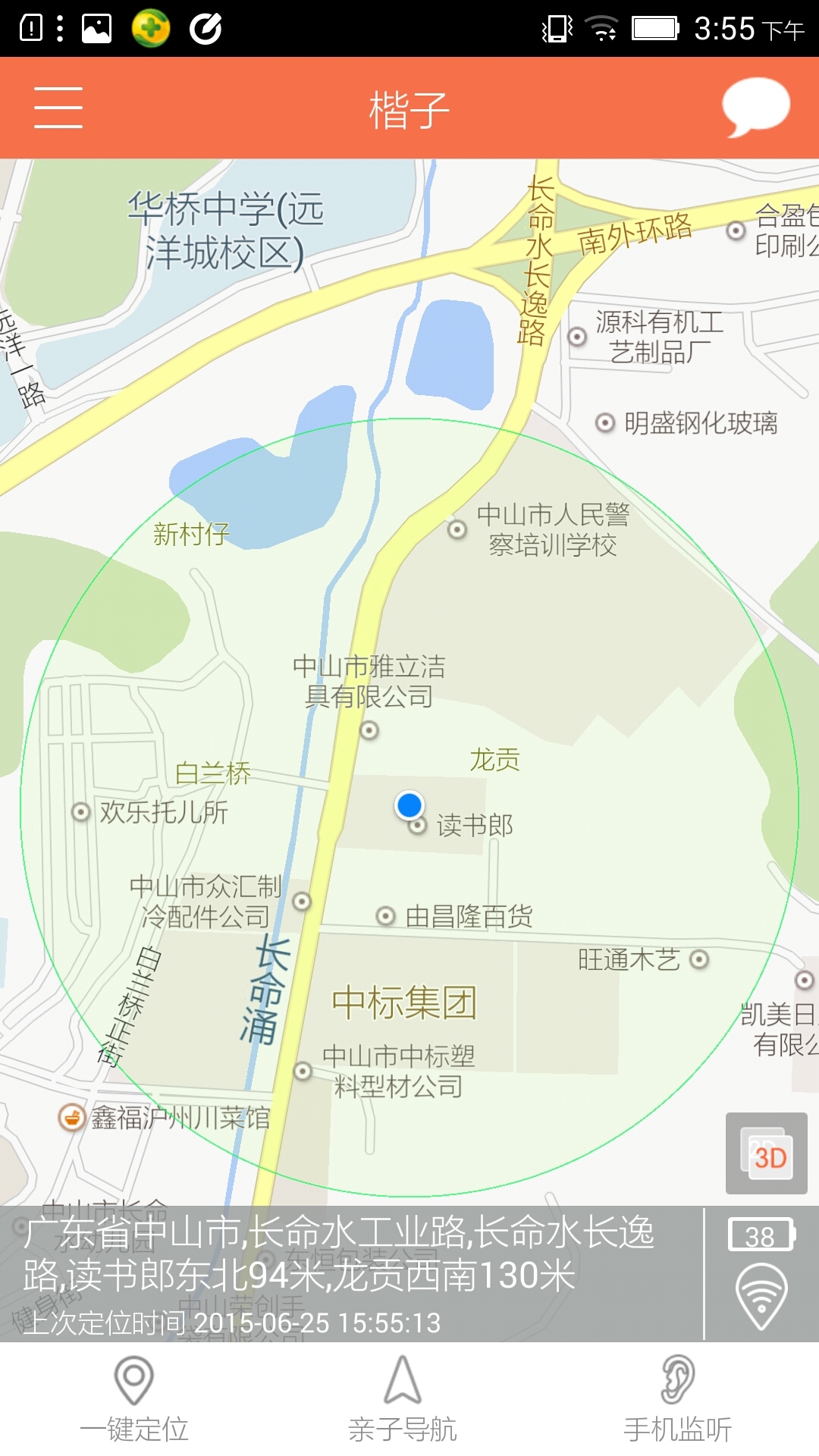The height and width of the screenshot is (1456, 819).
Task: Tap the blue location marker
Action: [x=409, y=805]
